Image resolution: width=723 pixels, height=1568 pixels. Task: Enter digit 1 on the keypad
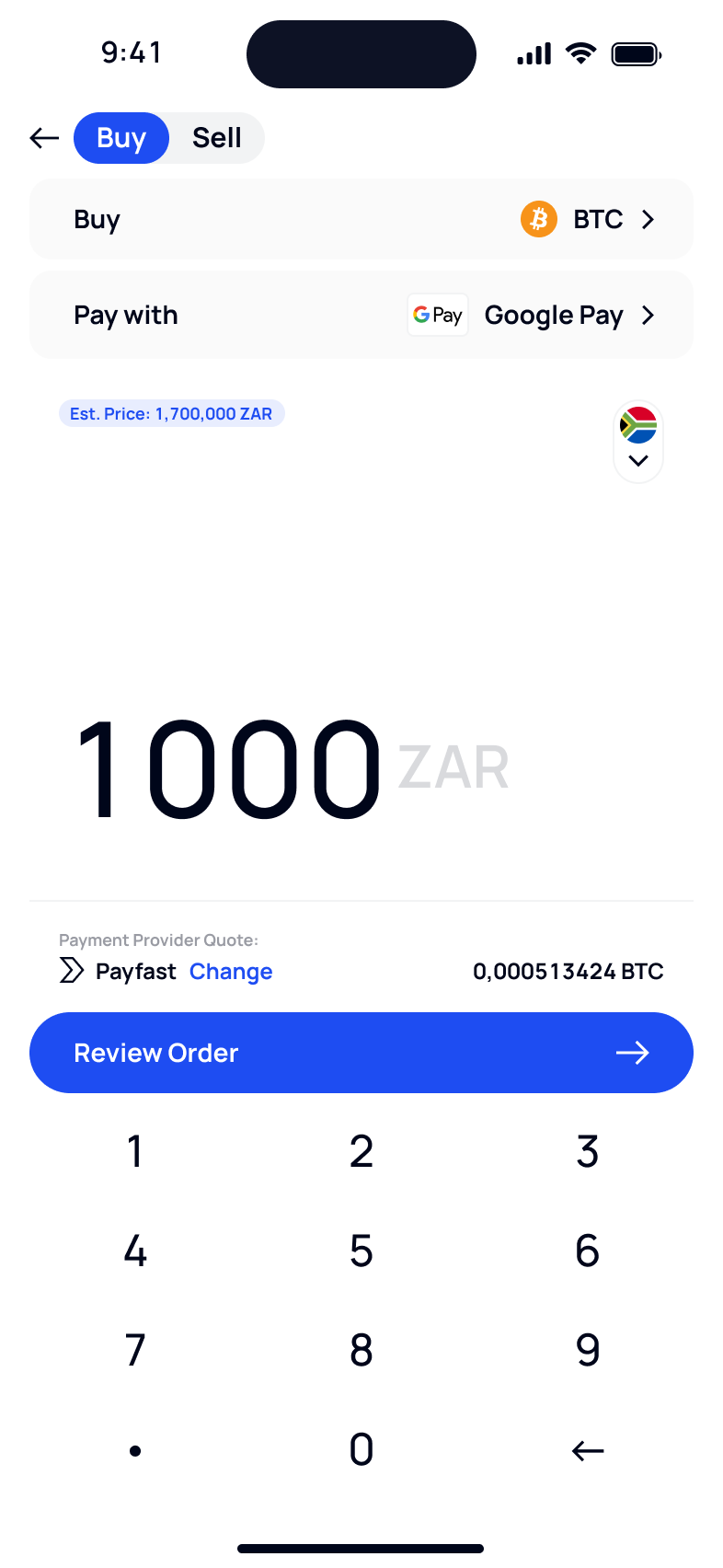(x=135, y=1152)
